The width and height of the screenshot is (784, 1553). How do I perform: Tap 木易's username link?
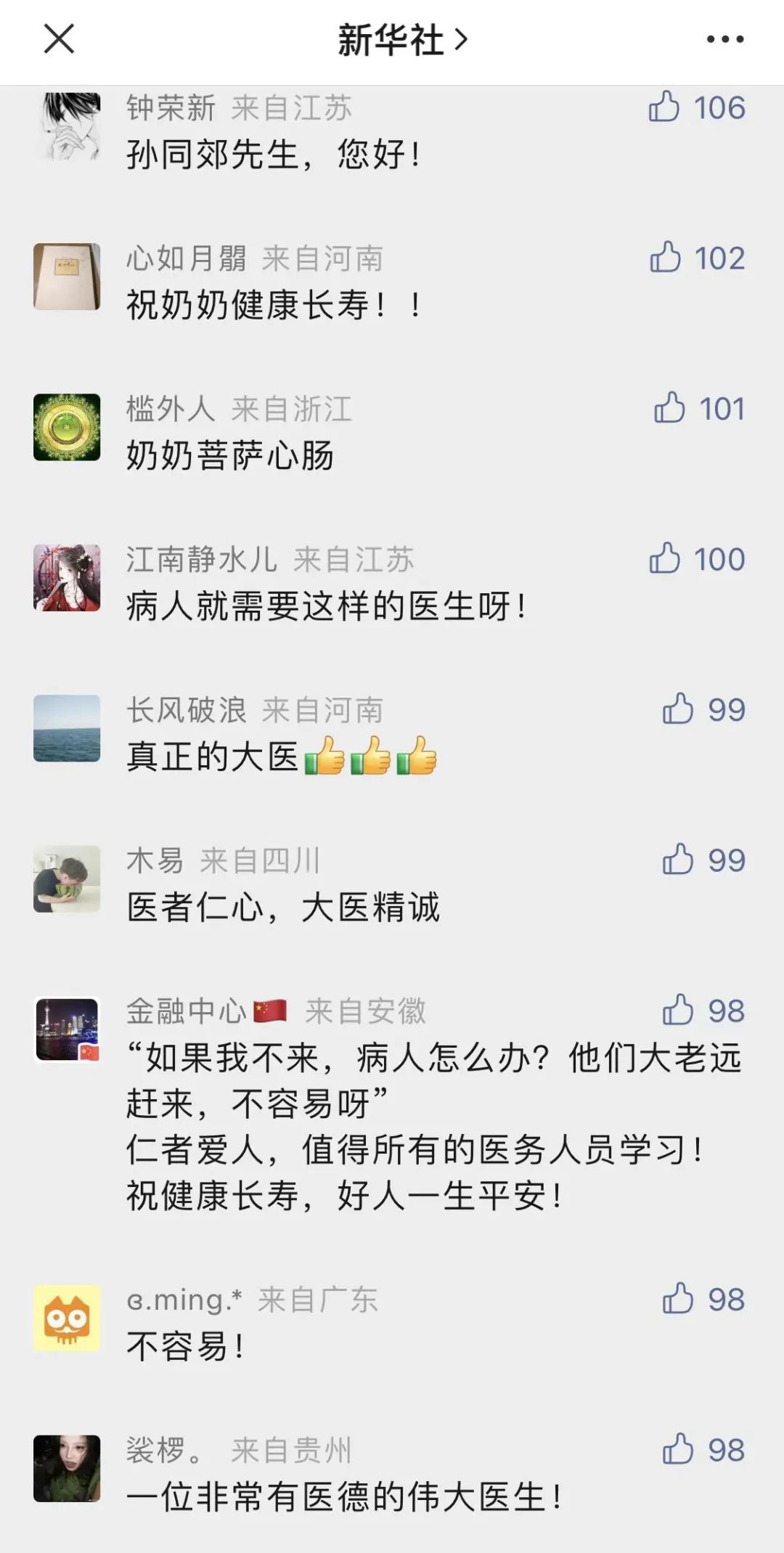pos(156,860)
